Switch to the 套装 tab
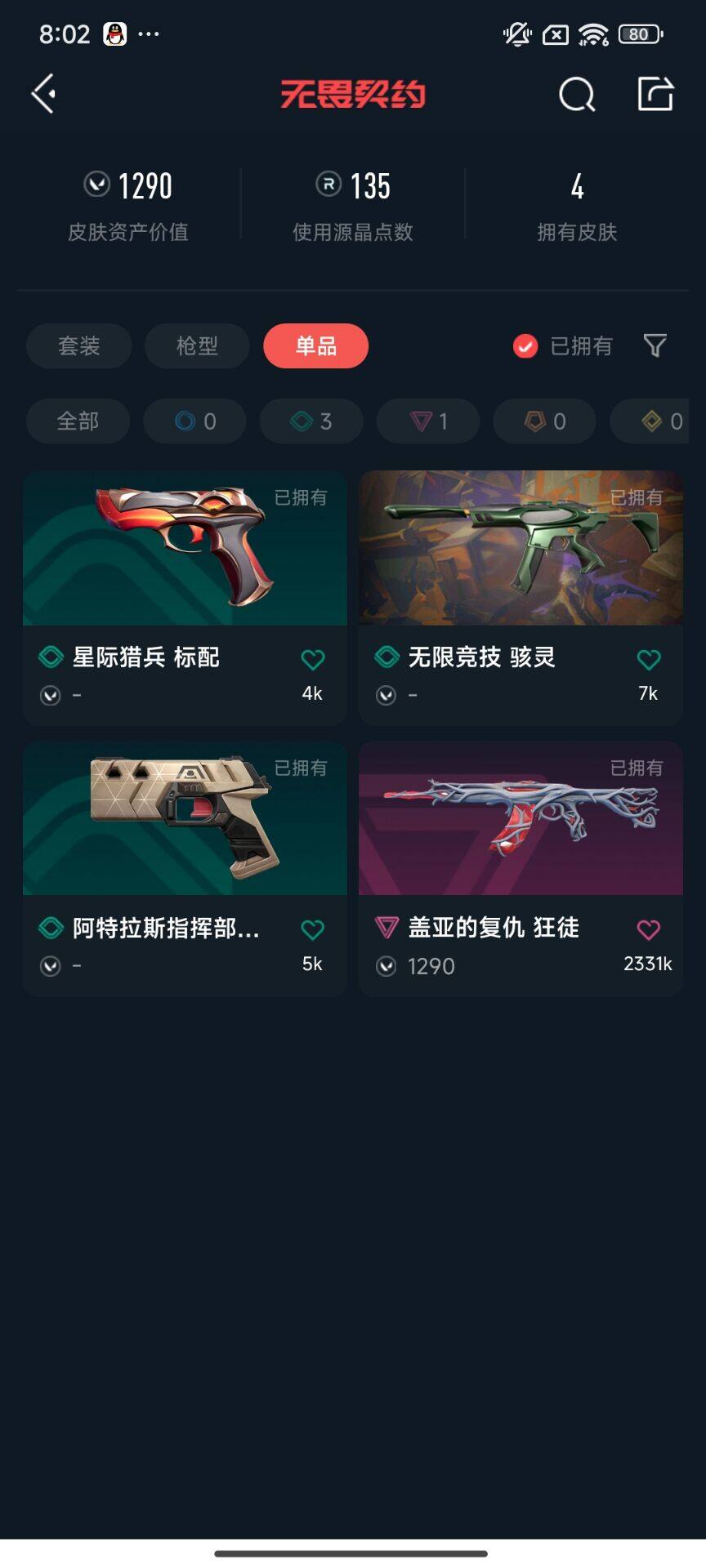706x1568 pixels. (x=78, y=345)
